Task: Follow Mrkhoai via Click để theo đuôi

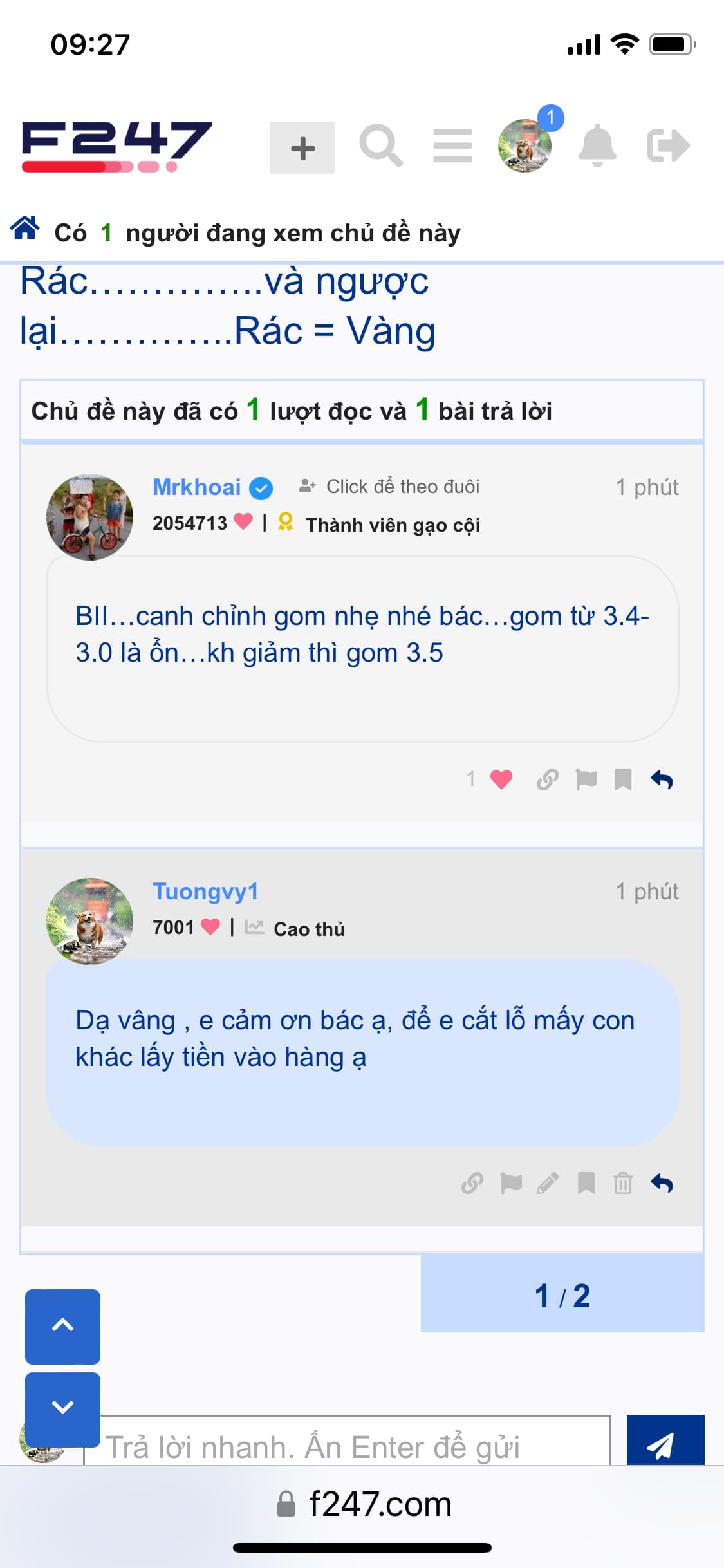Action: (390, 487)
